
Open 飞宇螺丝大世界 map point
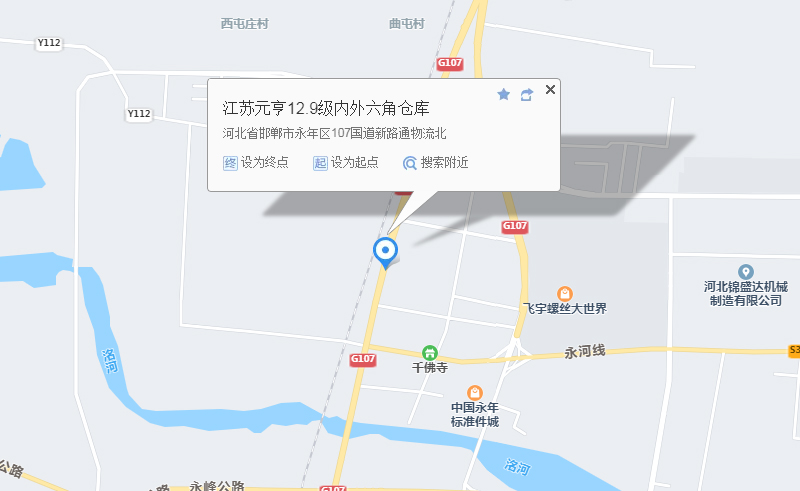click(x=565, y=294)
